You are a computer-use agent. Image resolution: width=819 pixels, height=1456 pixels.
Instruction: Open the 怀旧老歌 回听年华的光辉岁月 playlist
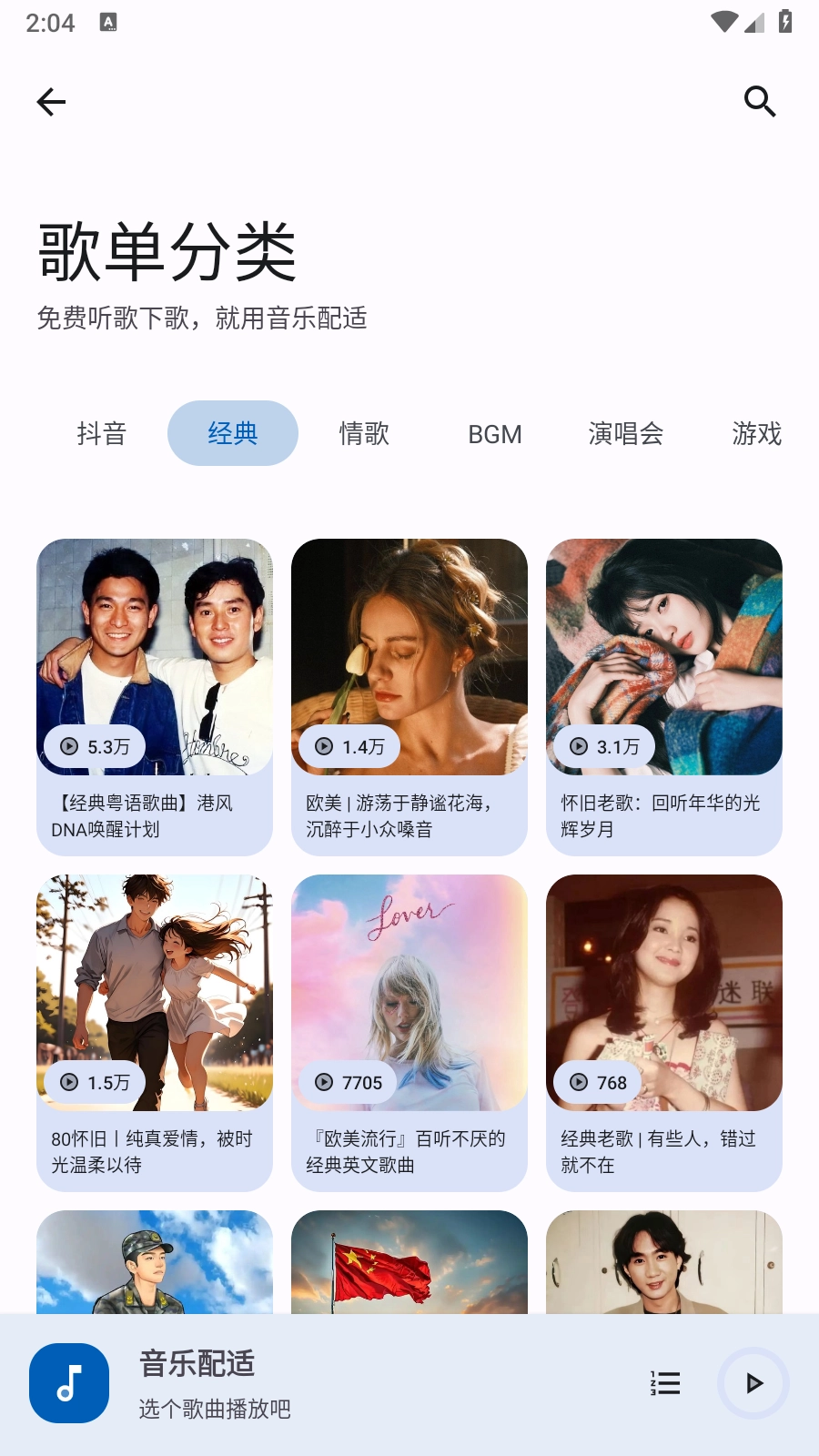point(664,696)
